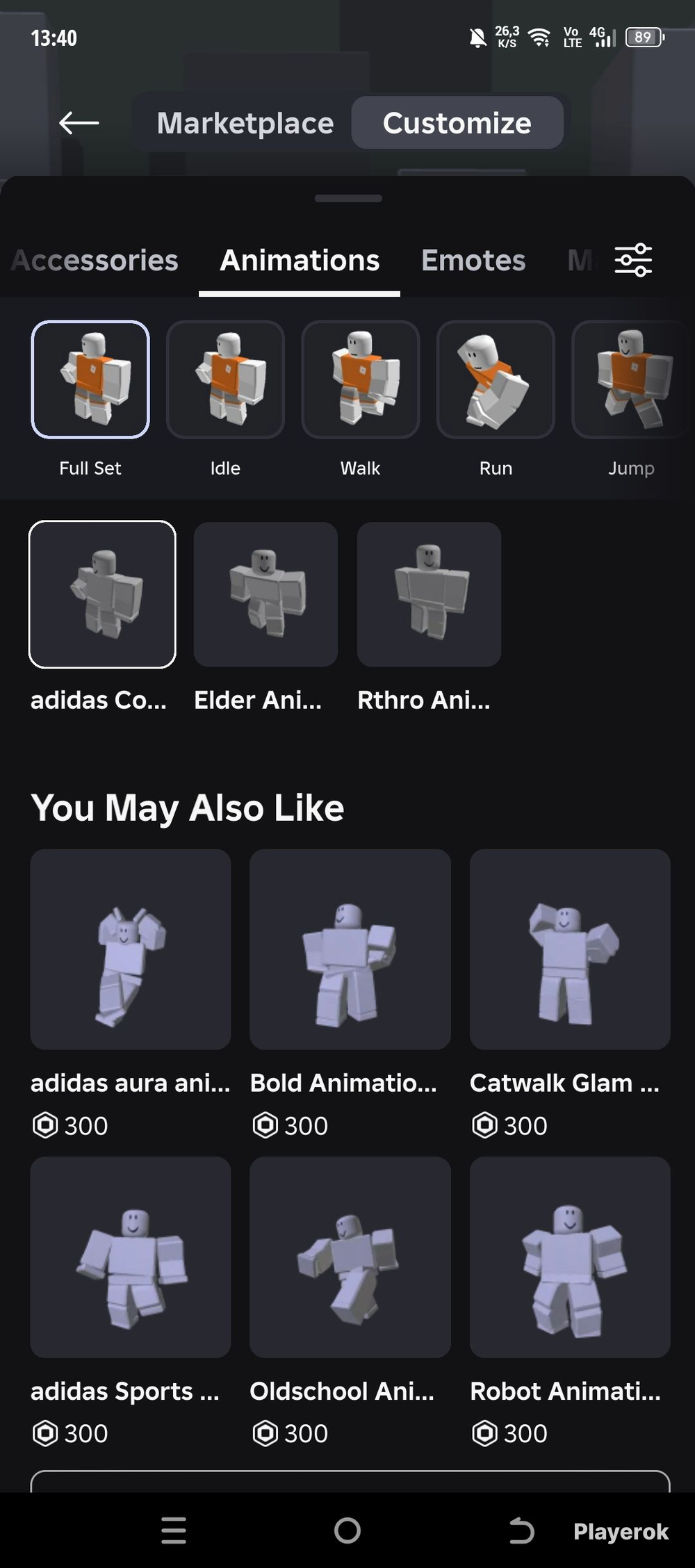Switch to the Marketplace tab

pos(245,123)
